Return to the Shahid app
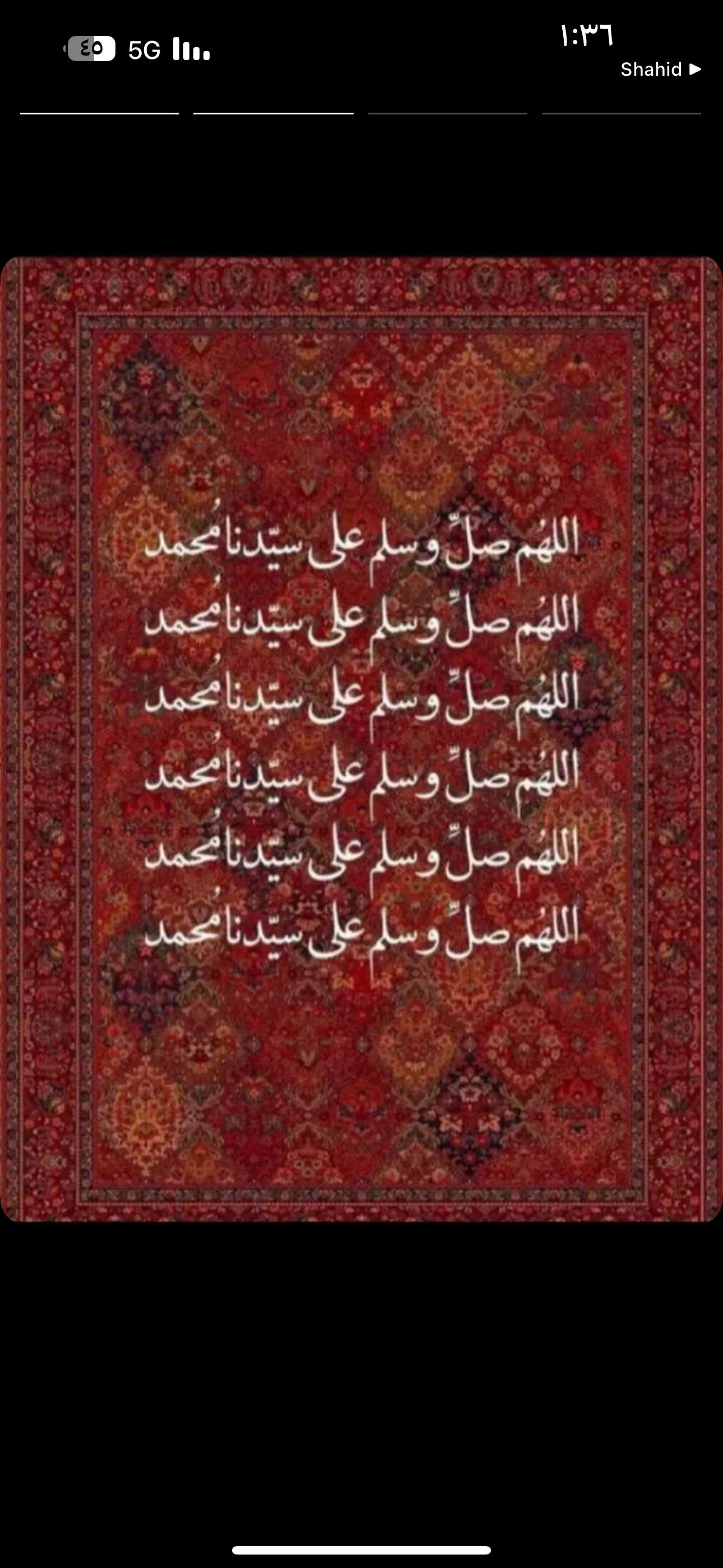723x1568 pixels. (660, 70)
